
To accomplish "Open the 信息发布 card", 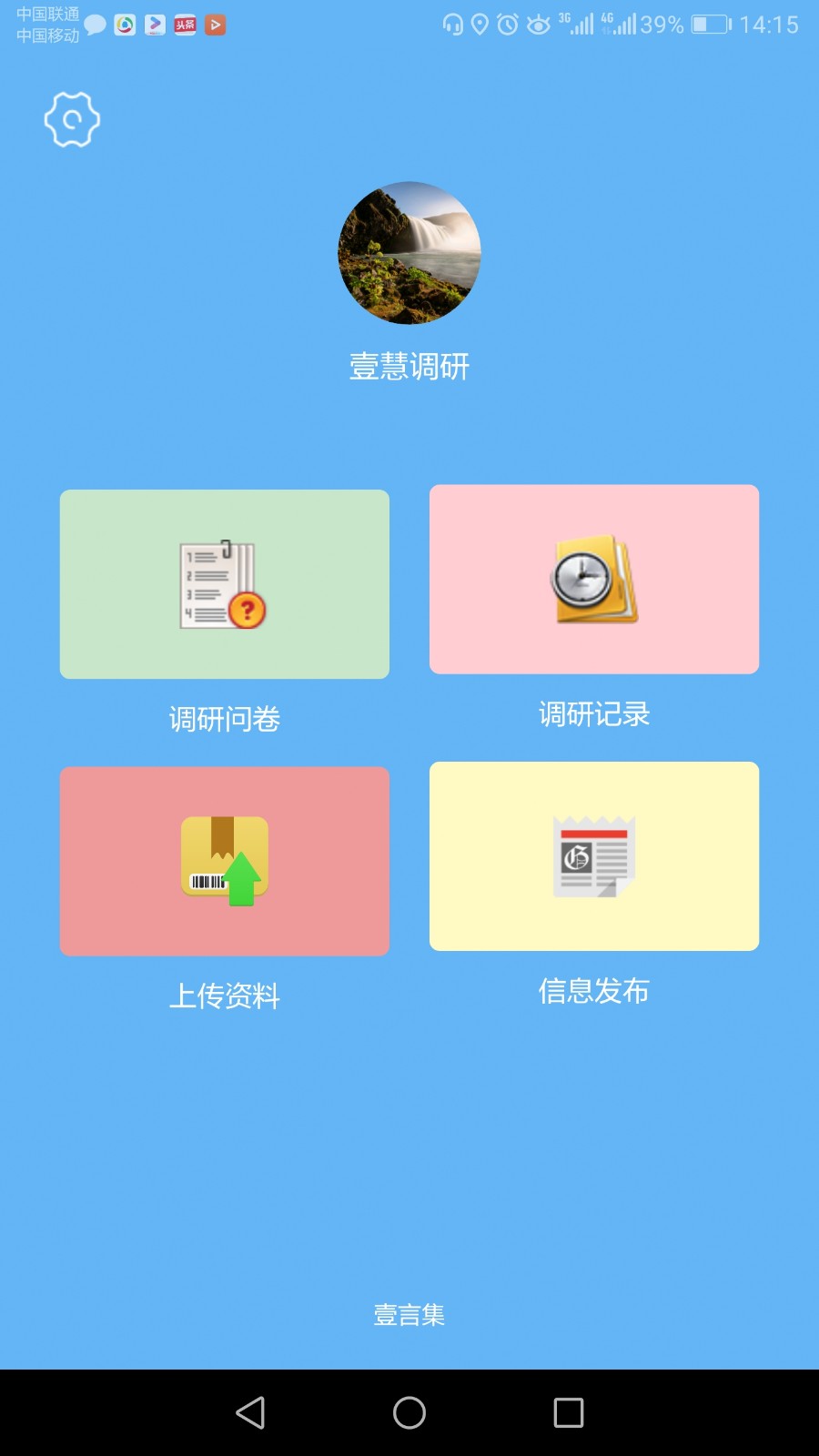I will tap(594, 856).
